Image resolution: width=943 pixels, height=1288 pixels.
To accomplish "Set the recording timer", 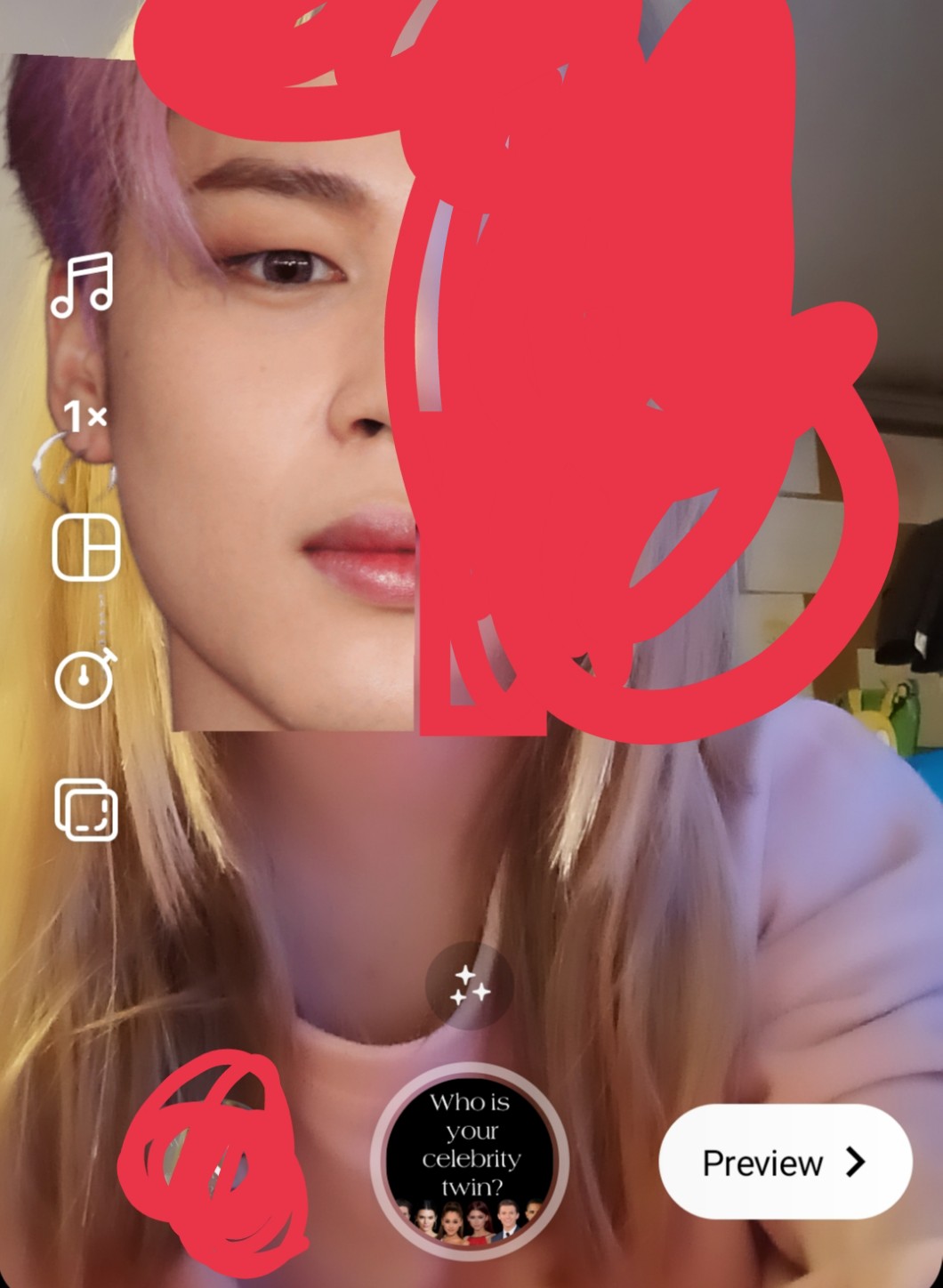I will (85, 680).
